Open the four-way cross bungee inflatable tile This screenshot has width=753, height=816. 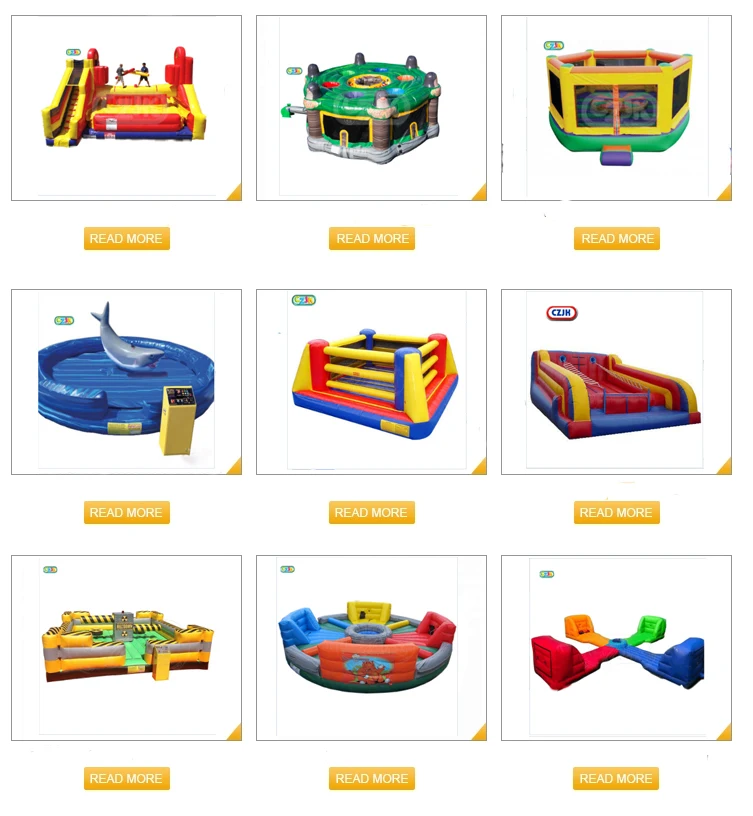click(x=617, y=648)
